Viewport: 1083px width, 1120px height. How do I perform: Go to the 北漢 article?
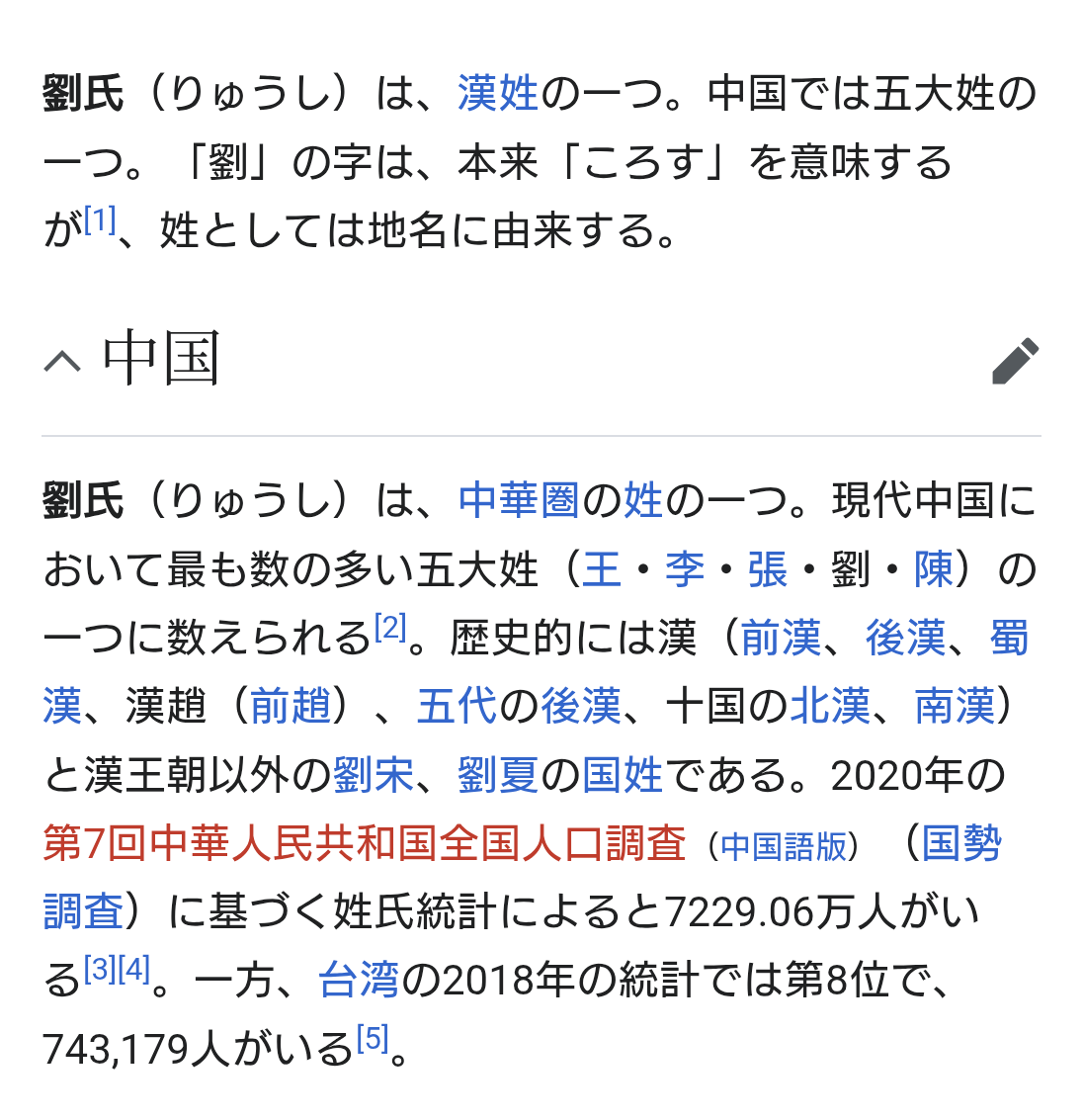pyautogui.click(x=830, y=707)
